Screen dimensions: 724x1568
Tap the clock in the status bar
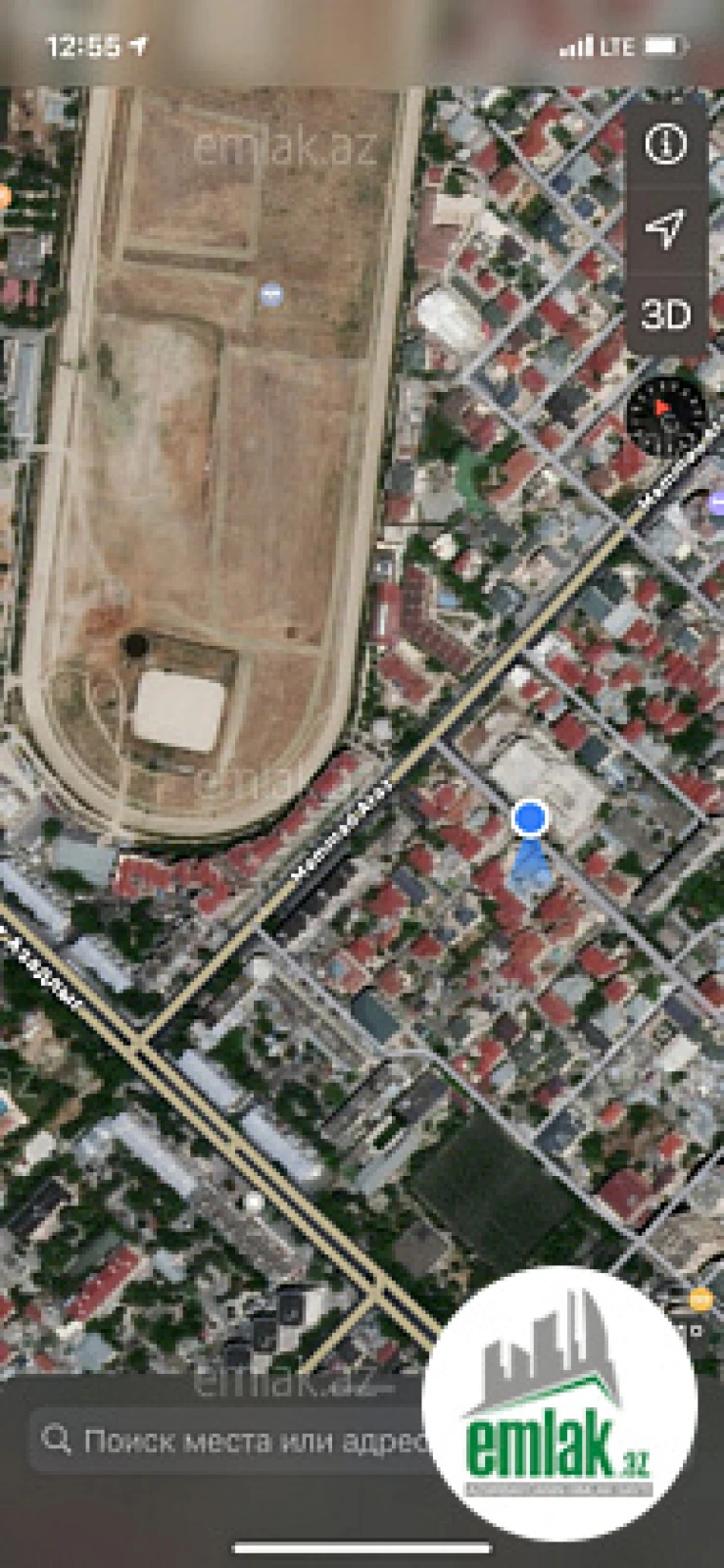(x=71, y=44)
